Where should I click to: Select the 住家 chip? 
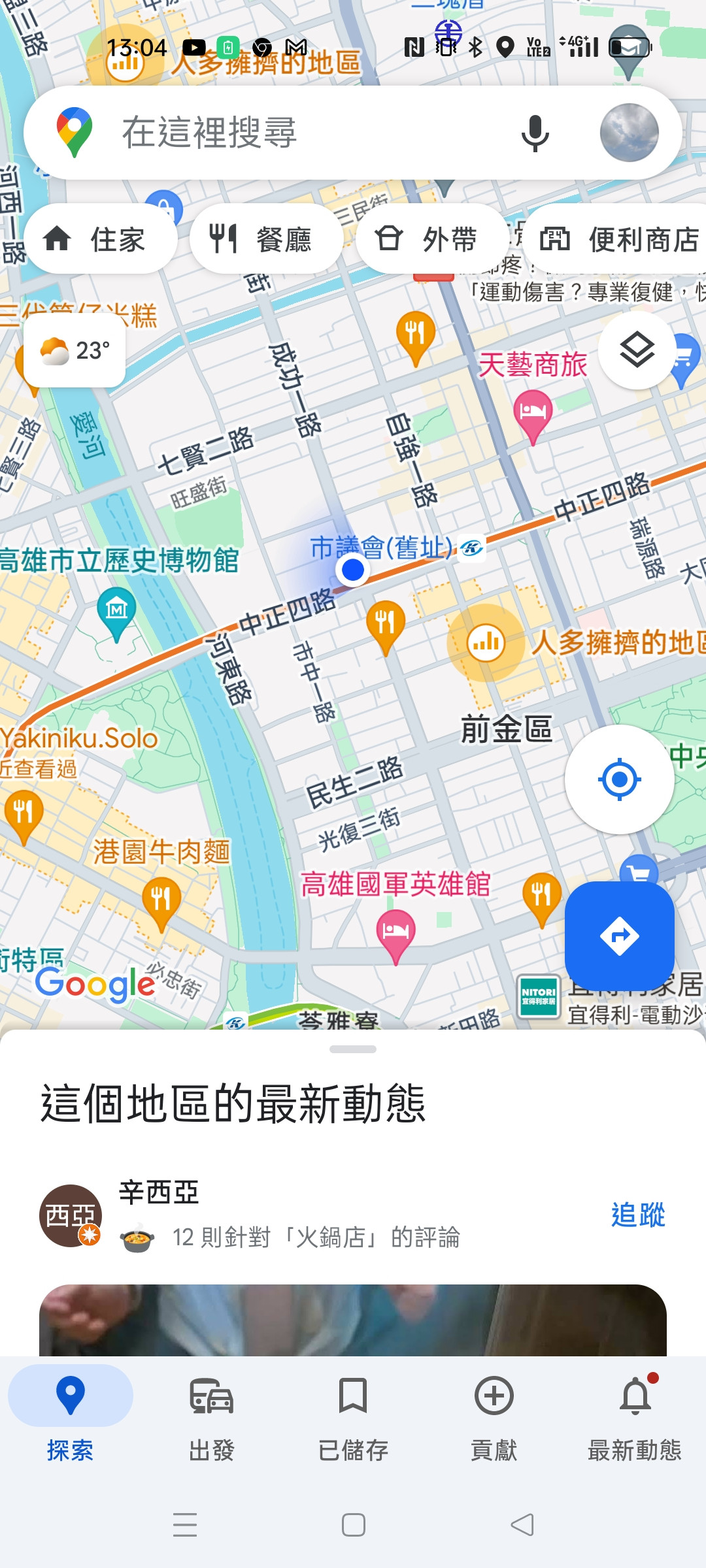(100, 239)
